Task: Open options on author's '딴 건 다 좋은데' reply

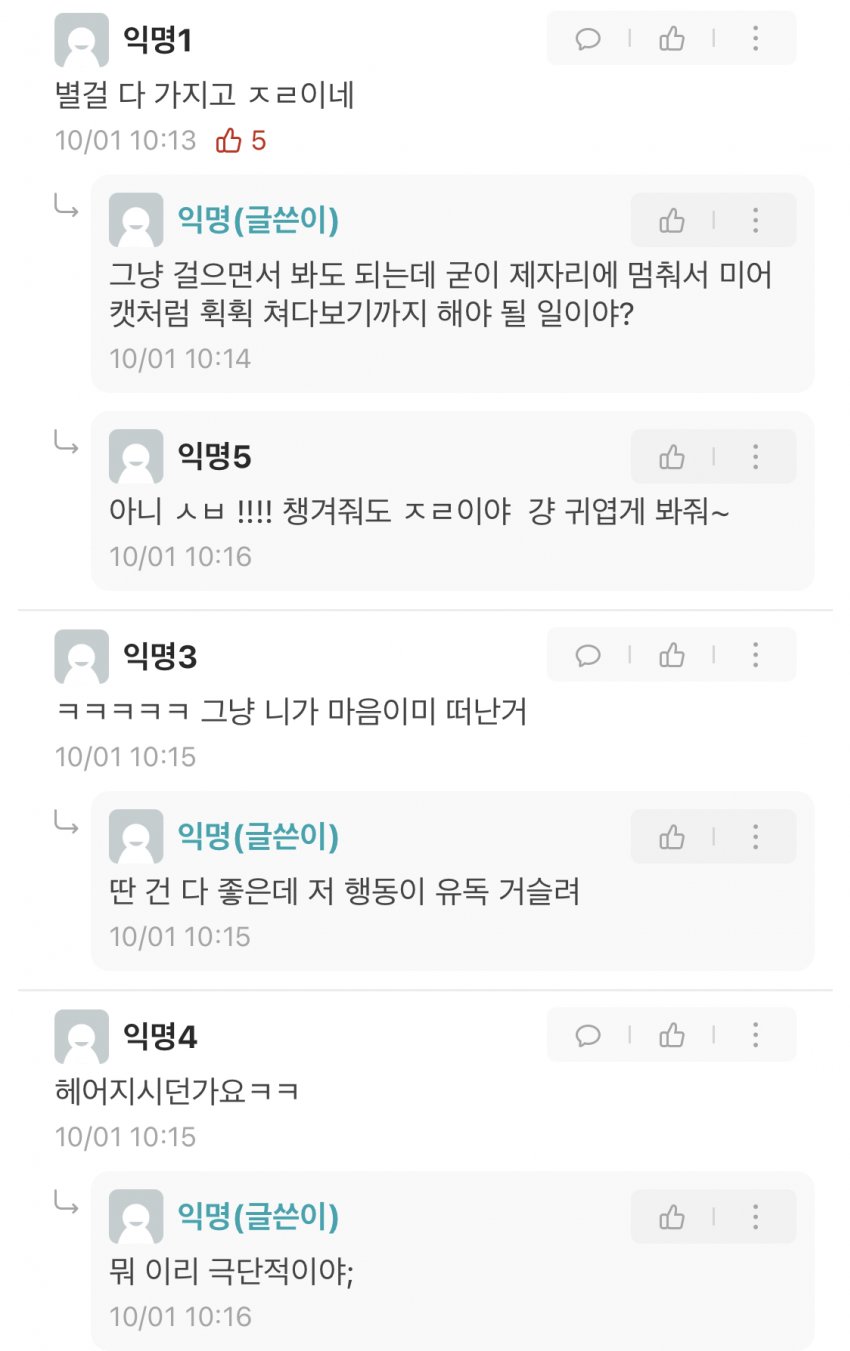Action: [x=755, y=836]
